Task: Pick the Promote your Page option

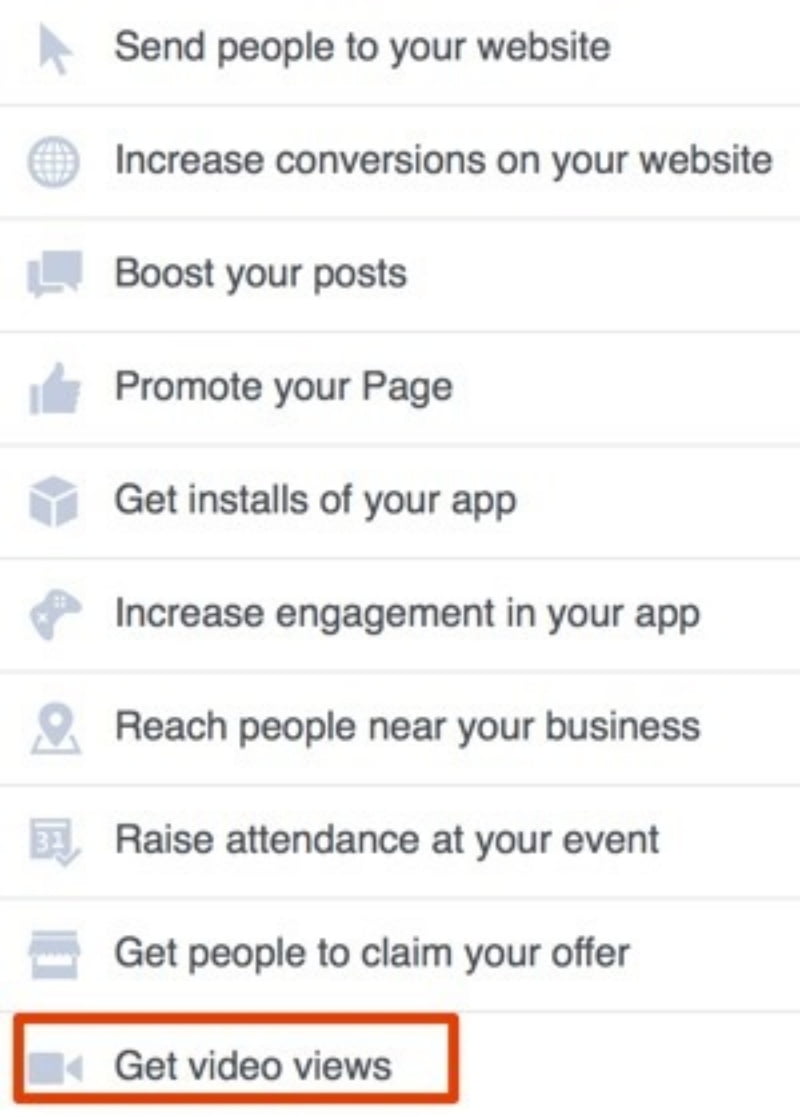Action: (283, 387)
